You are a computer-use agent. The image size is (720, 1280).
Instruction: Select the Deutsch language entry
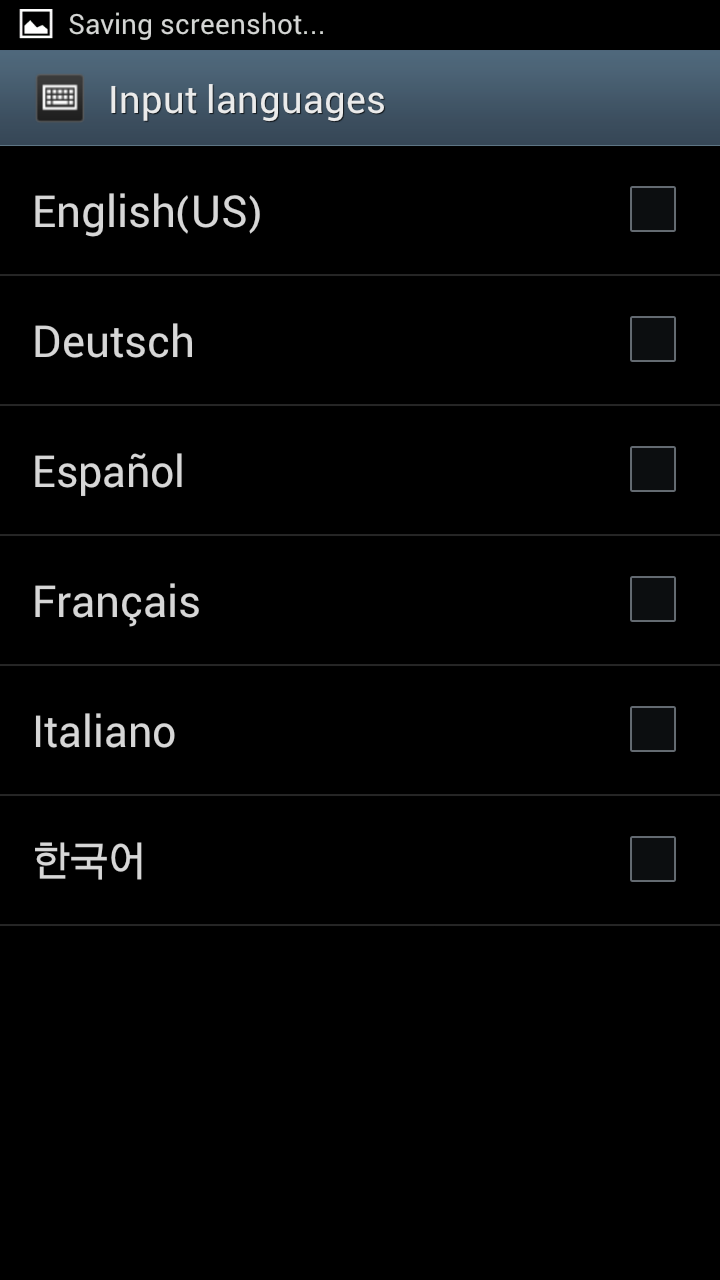[300, 340]
